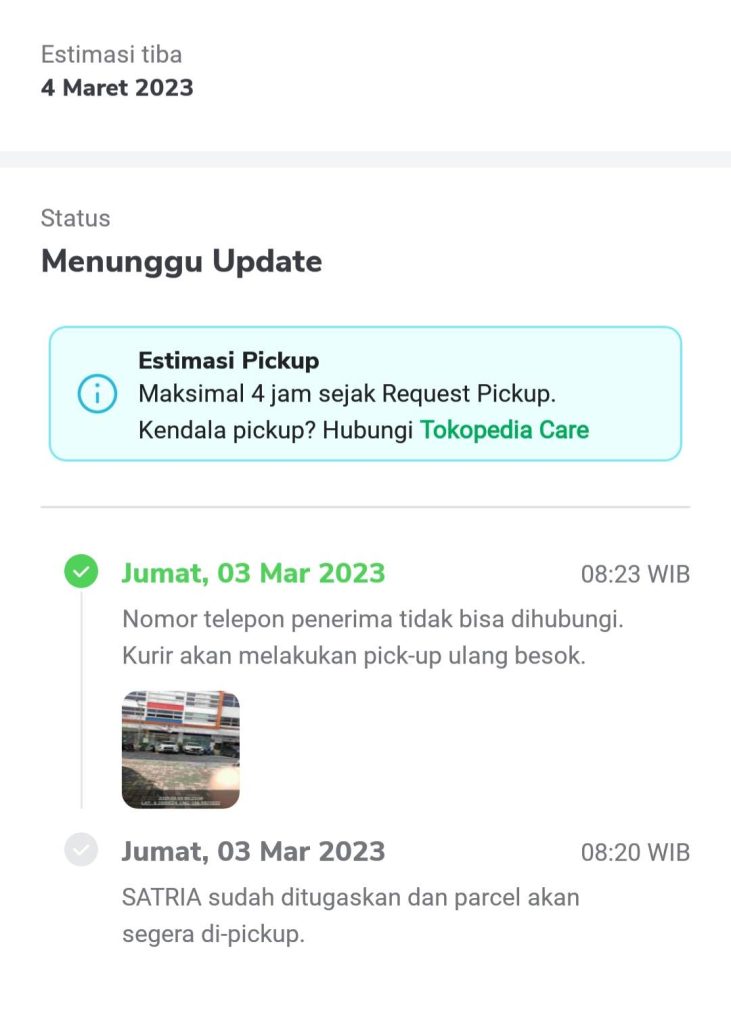731x1024 pixels.
Task: Select the green checkmark for 08:23 update
Action: coord(80,573)
